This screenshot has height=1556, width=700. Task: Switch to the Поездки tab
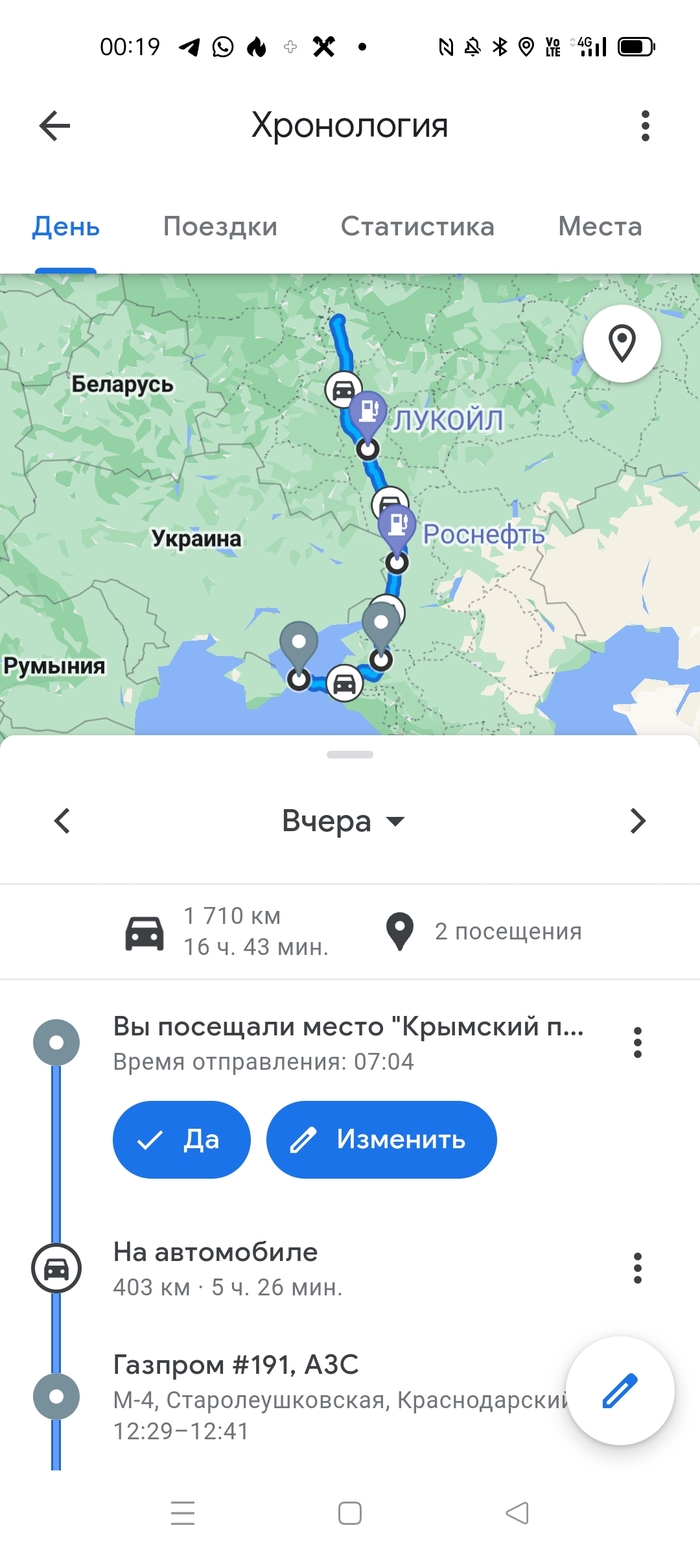click(x=220, y=227)
